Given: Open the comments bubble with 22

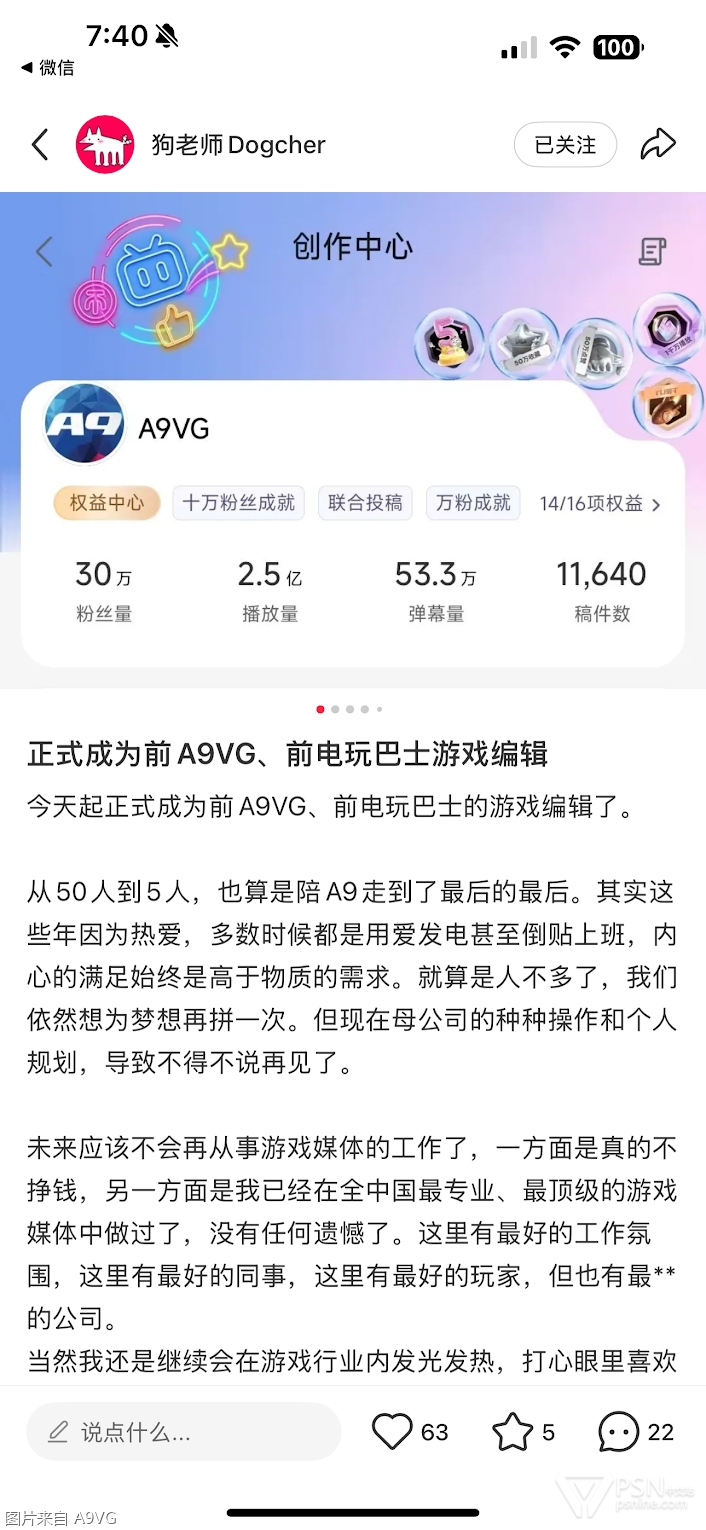Looking at the screenshot, I should pos(619,1432).
